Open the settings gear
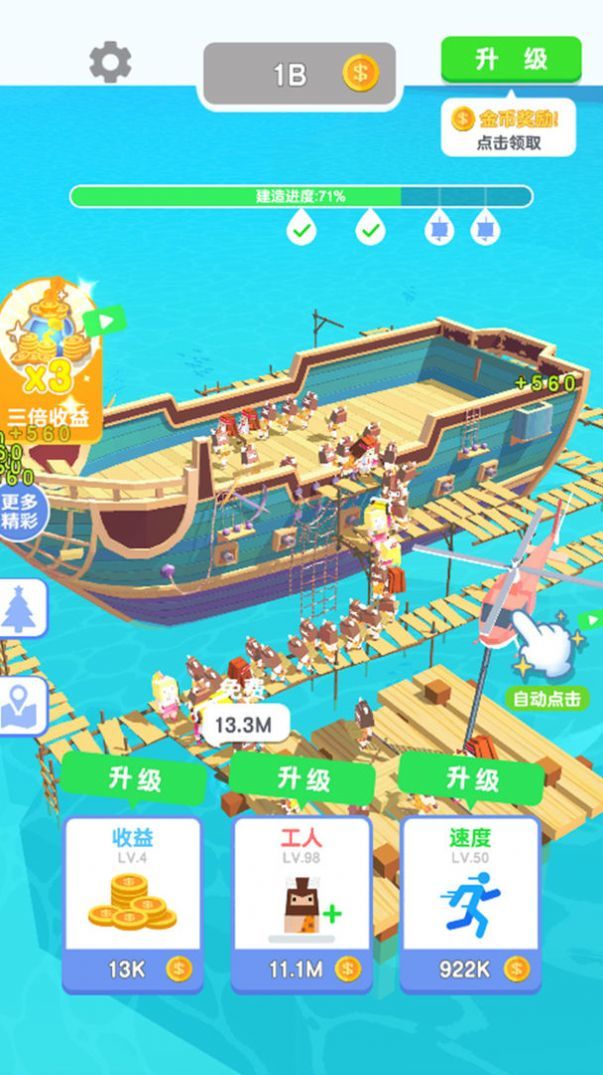The width and height of the screenshot is (603, 1075). [x=110, y=63]
